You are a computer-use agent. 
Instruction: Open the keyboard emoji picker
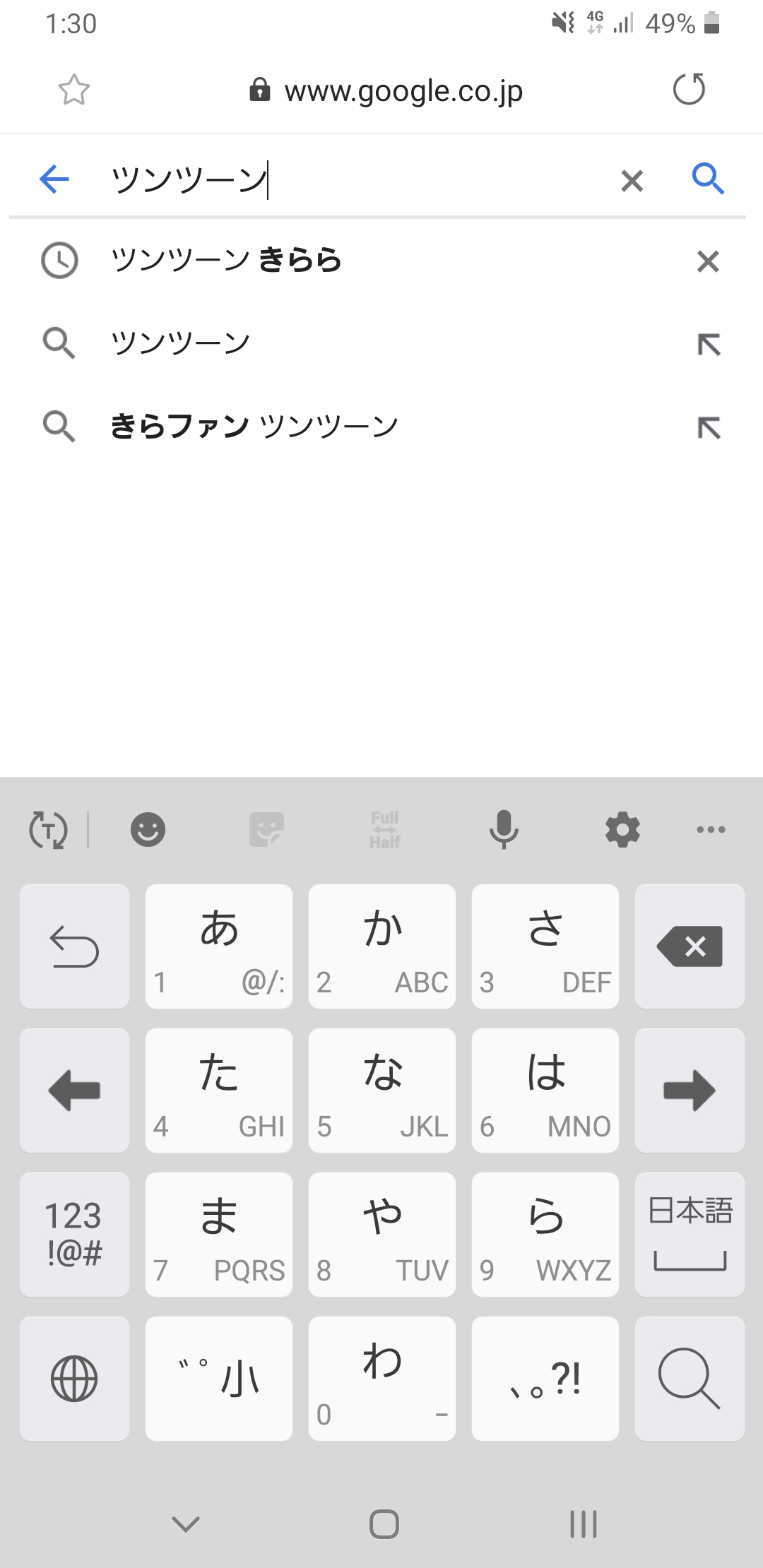148,829
